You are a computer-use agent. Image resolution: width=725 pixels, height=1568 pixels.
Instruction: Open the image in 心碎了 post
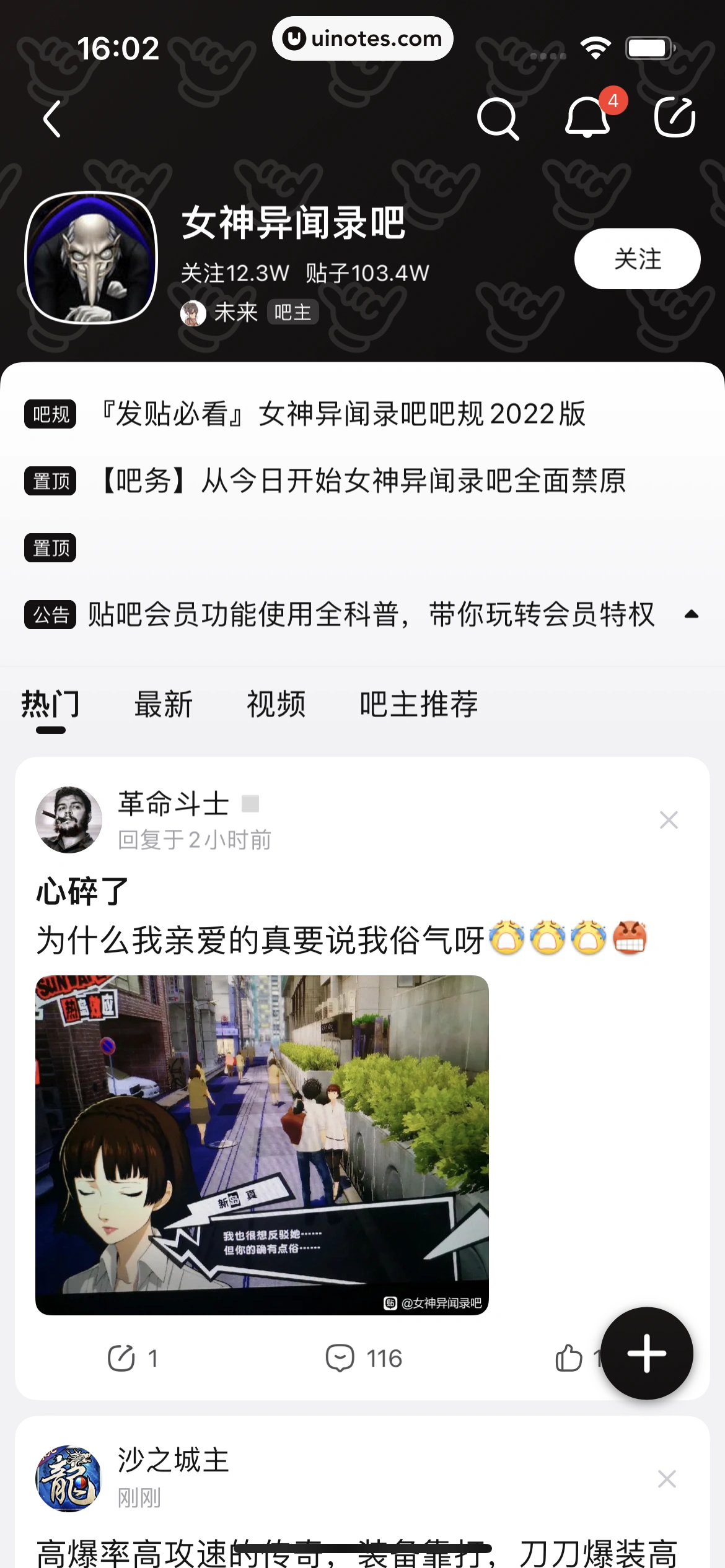pyautogui.click(x=262, y=1145)
